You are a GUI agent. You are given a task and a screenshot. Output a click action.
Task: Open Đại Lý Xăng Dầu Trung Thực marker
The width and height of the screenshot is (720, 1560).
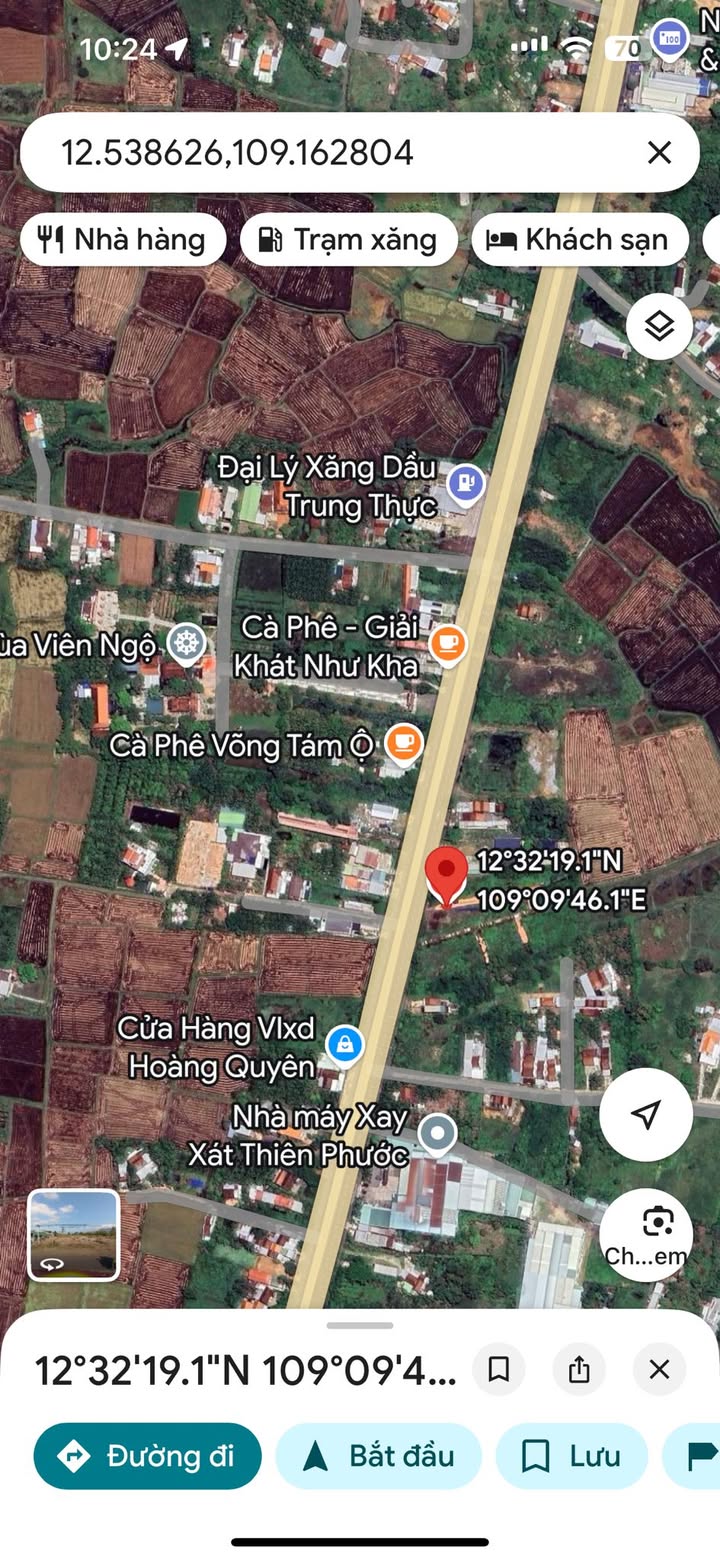pyautogui.click(x=465, y=484)
